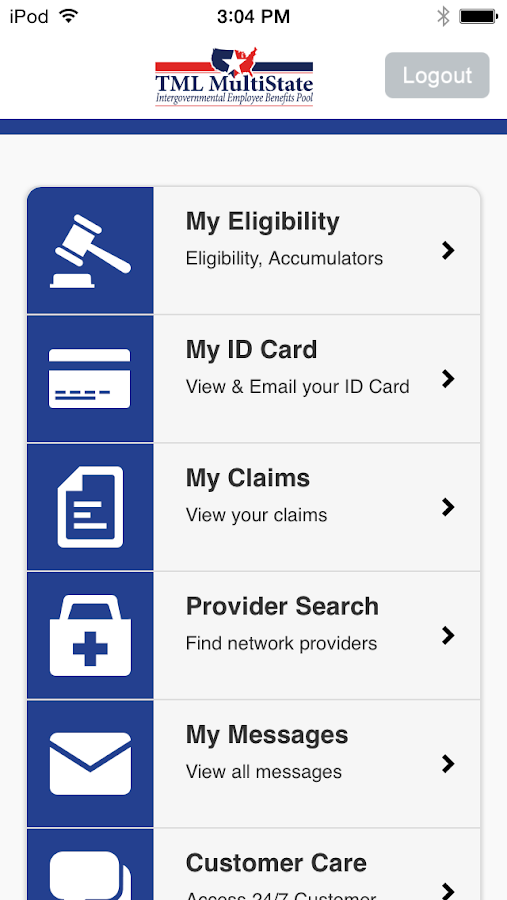The height and width of the screenshot is (900, 507).
Task: Open My Eligibility
Action: coord(253,250)
